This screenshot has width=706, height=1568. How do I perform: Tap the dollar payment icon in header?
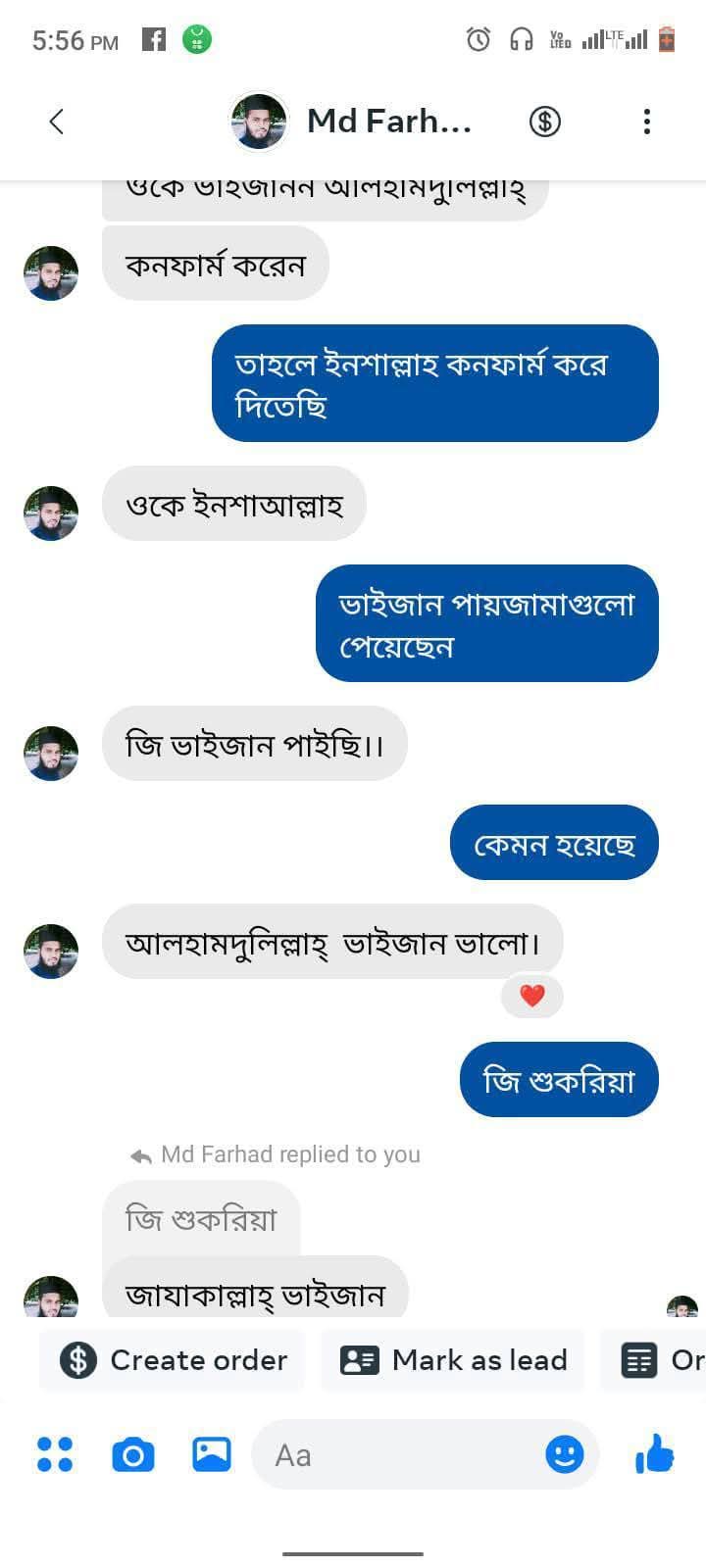tap(545, 122)
